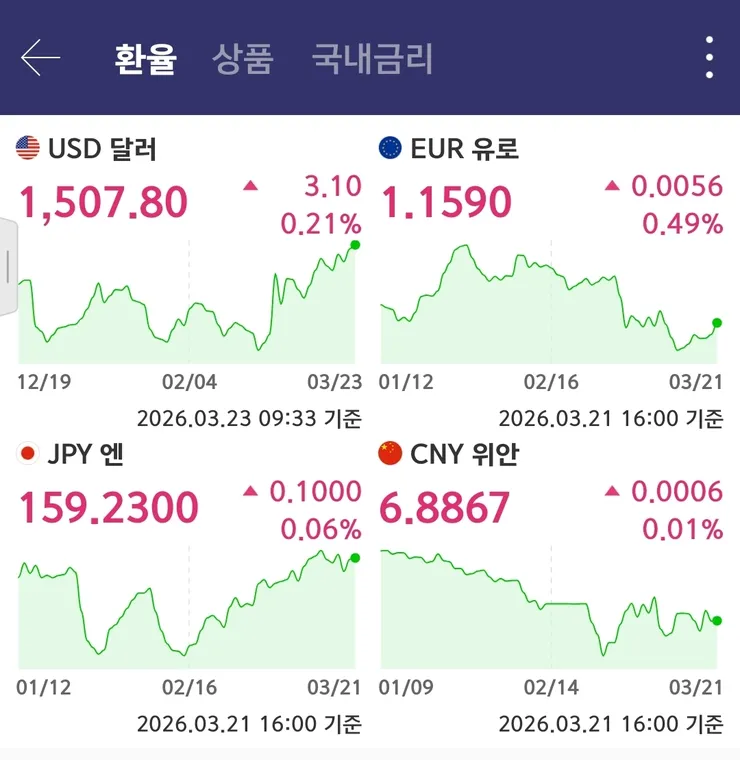Switch to the 상품 tab

242,58
